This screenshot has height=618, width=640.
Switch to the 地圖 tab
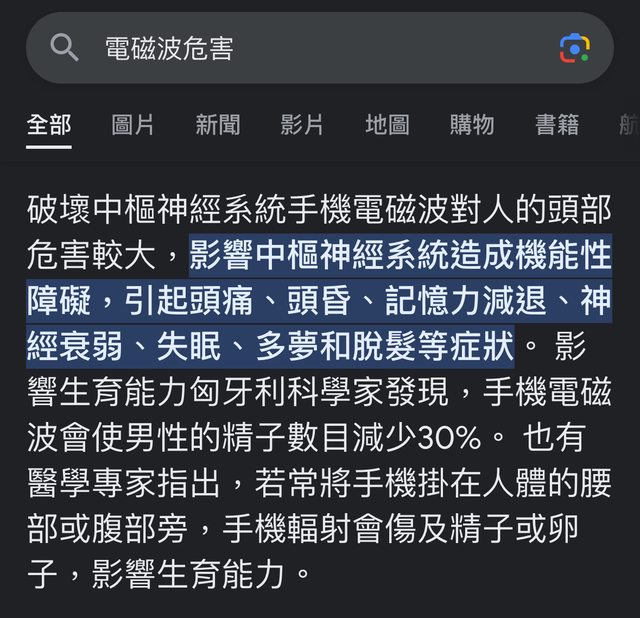386,125
